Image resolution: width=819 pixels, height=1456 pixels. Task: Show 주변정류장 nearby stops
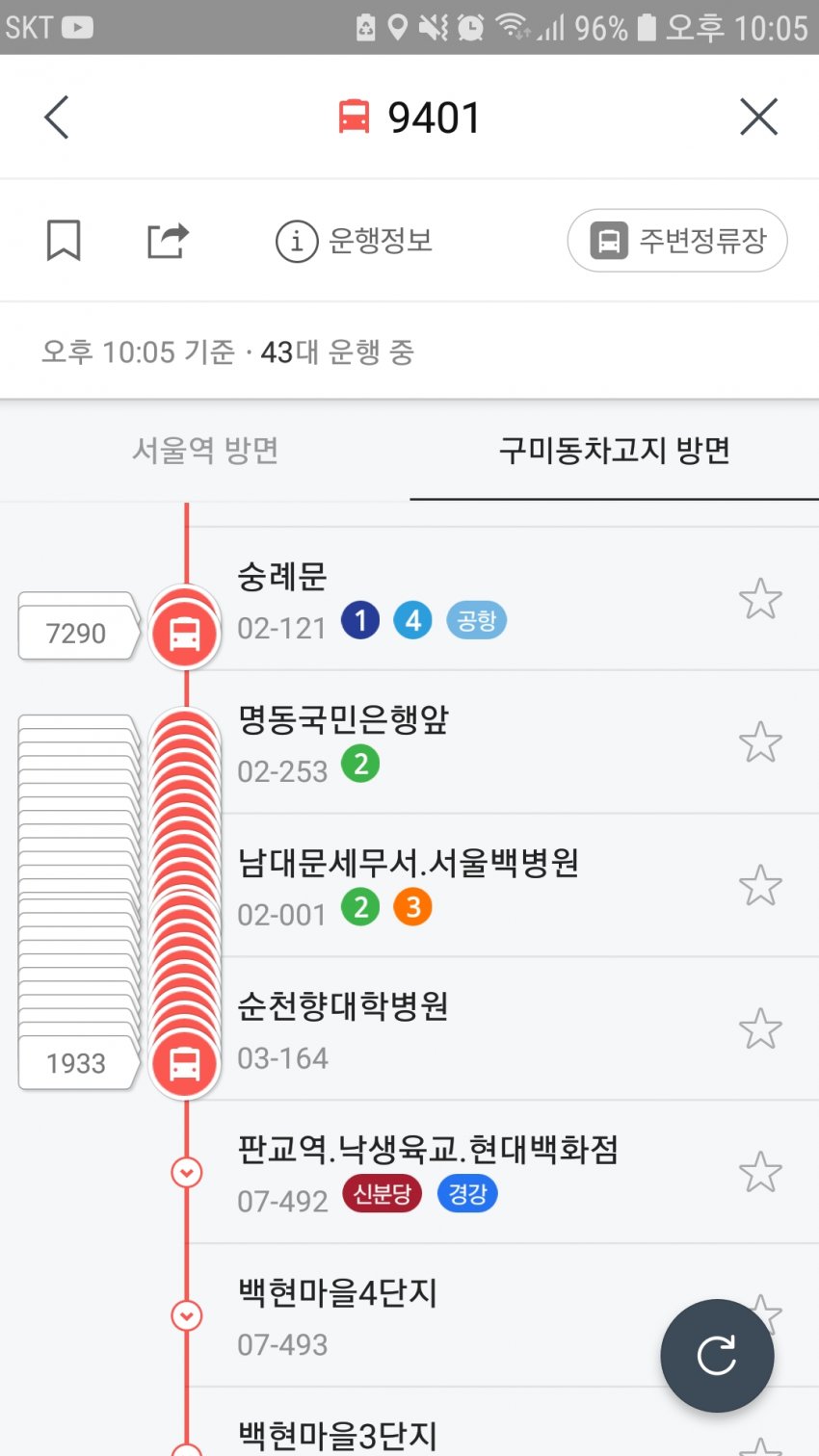[x=677, y=241]
